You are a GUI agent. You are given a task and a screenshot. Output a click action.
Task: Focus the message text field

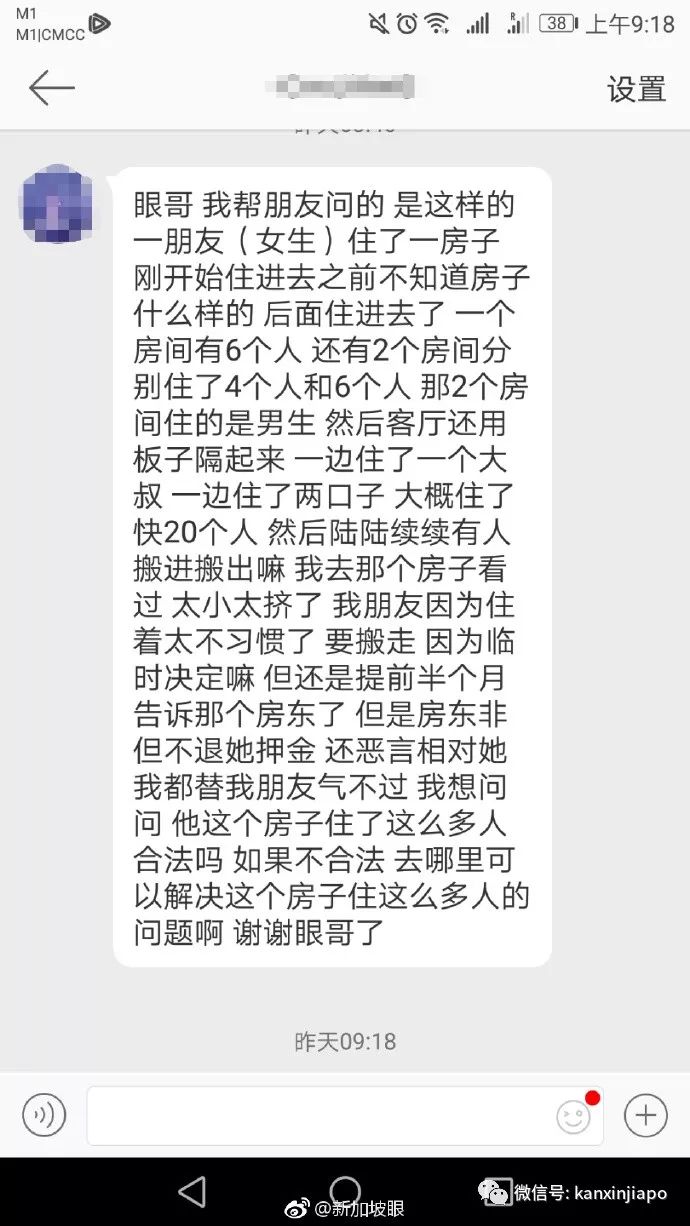coord(320,1115)
